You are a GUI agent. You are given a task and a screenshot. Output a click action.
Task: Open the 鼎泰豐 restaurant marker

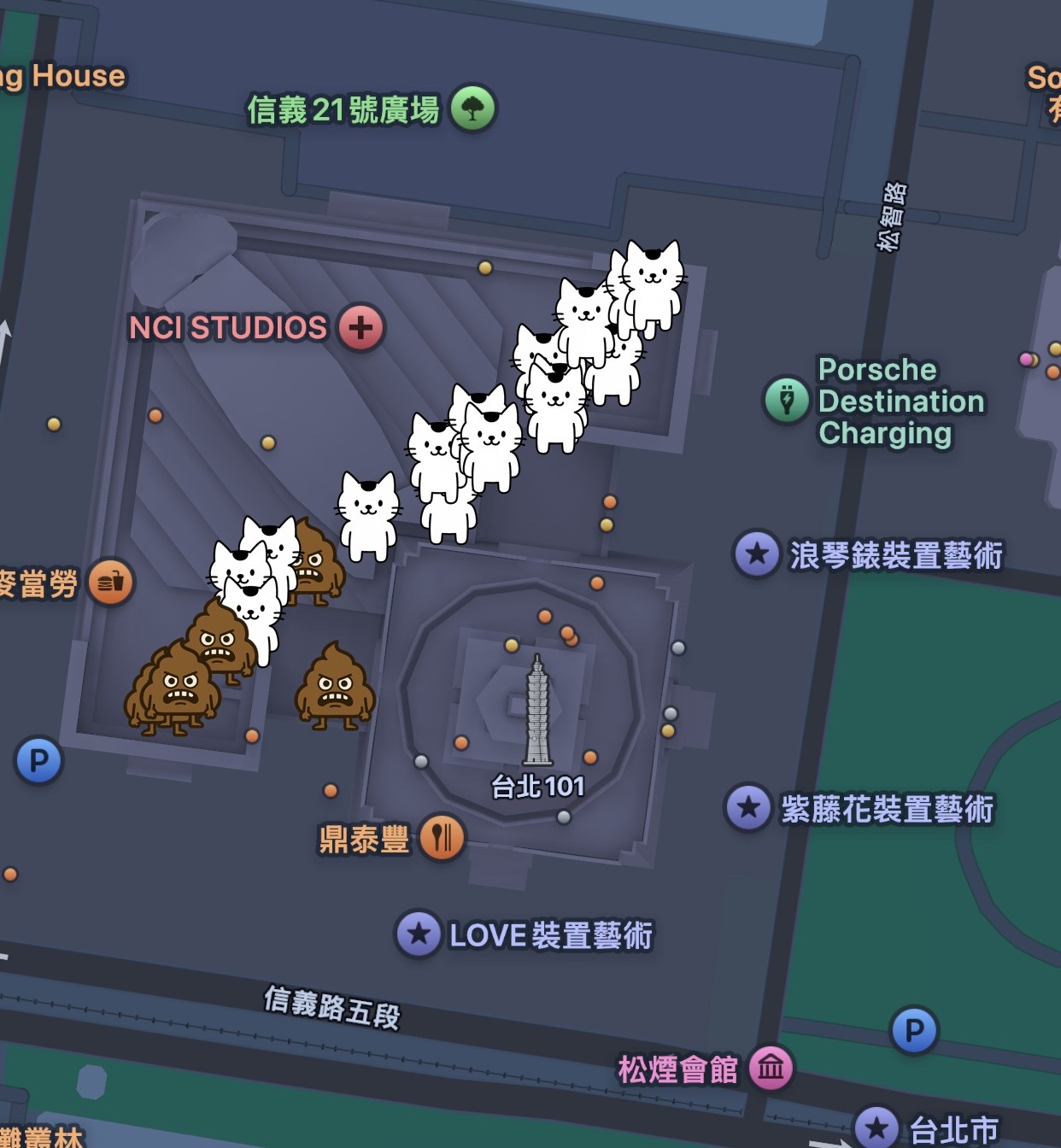tap(442, 837)
